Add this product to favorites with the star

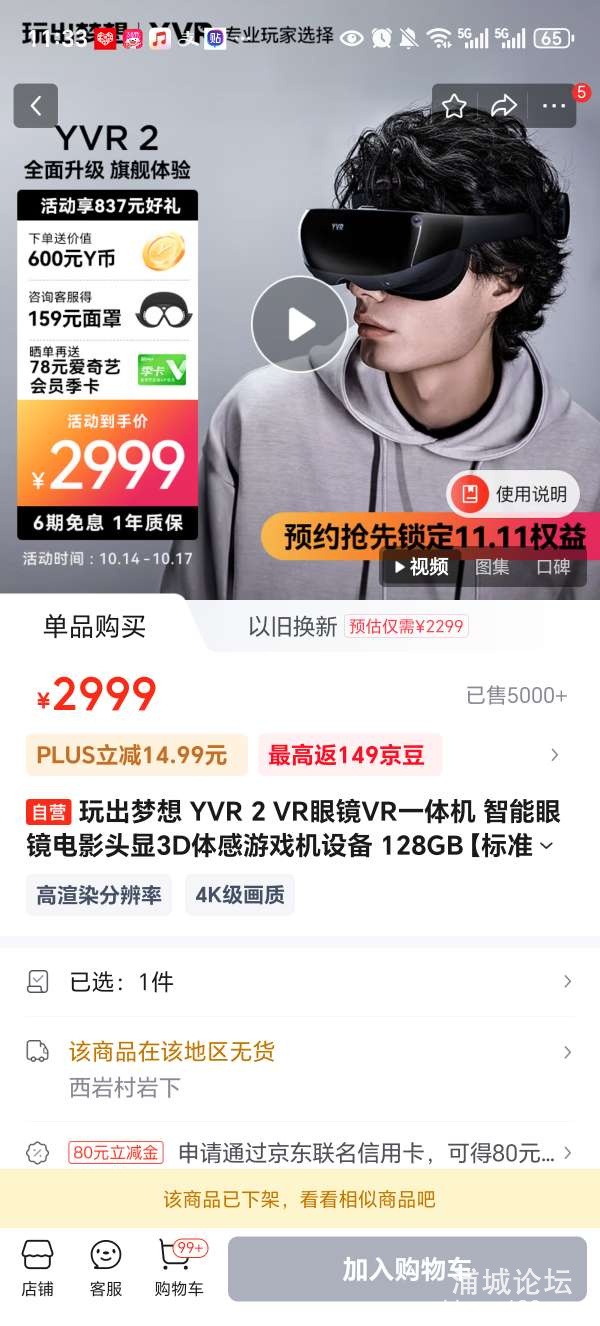[455, 106]
